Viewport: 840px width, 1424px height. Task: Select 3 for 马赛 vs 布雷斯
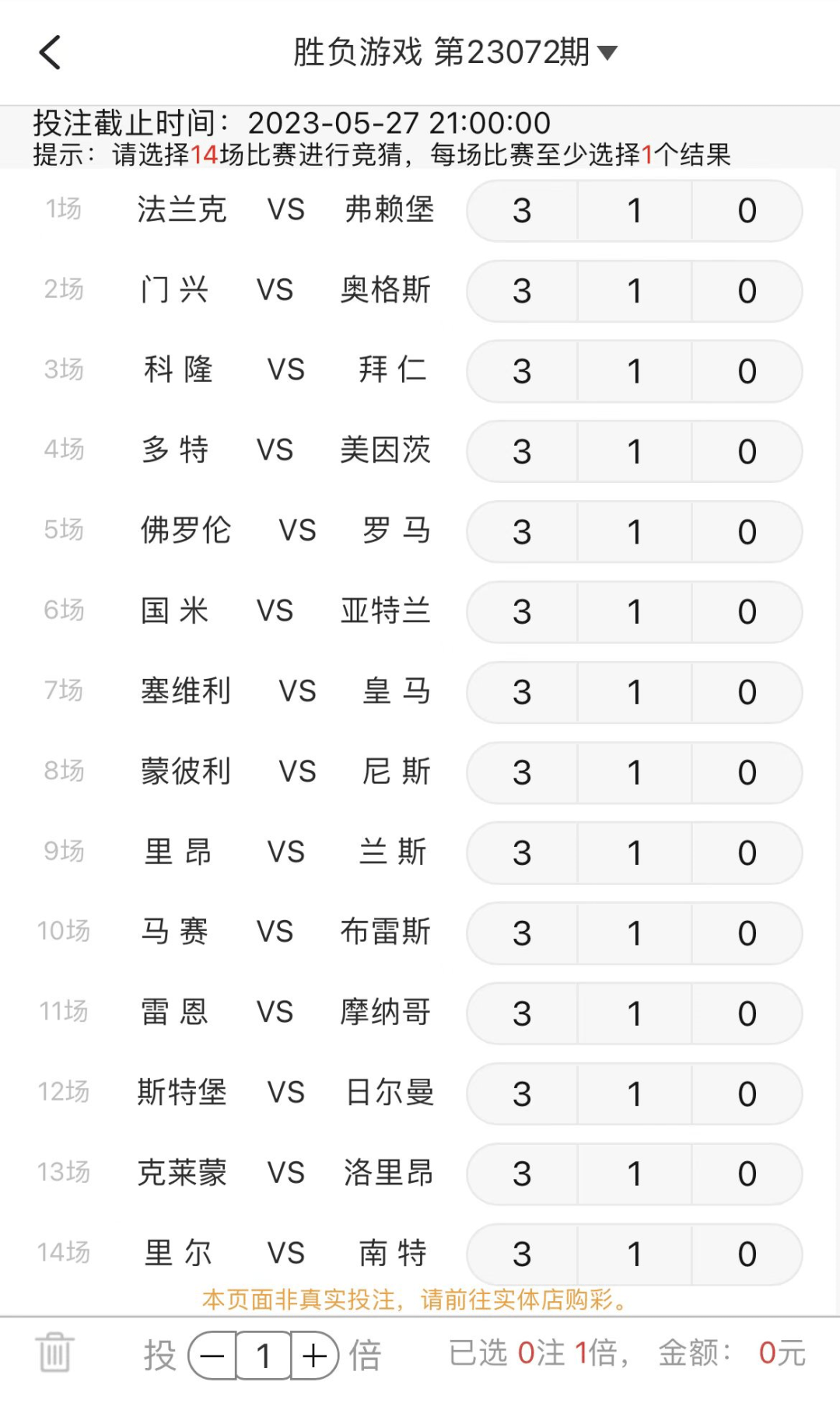(x=522, y=933)
